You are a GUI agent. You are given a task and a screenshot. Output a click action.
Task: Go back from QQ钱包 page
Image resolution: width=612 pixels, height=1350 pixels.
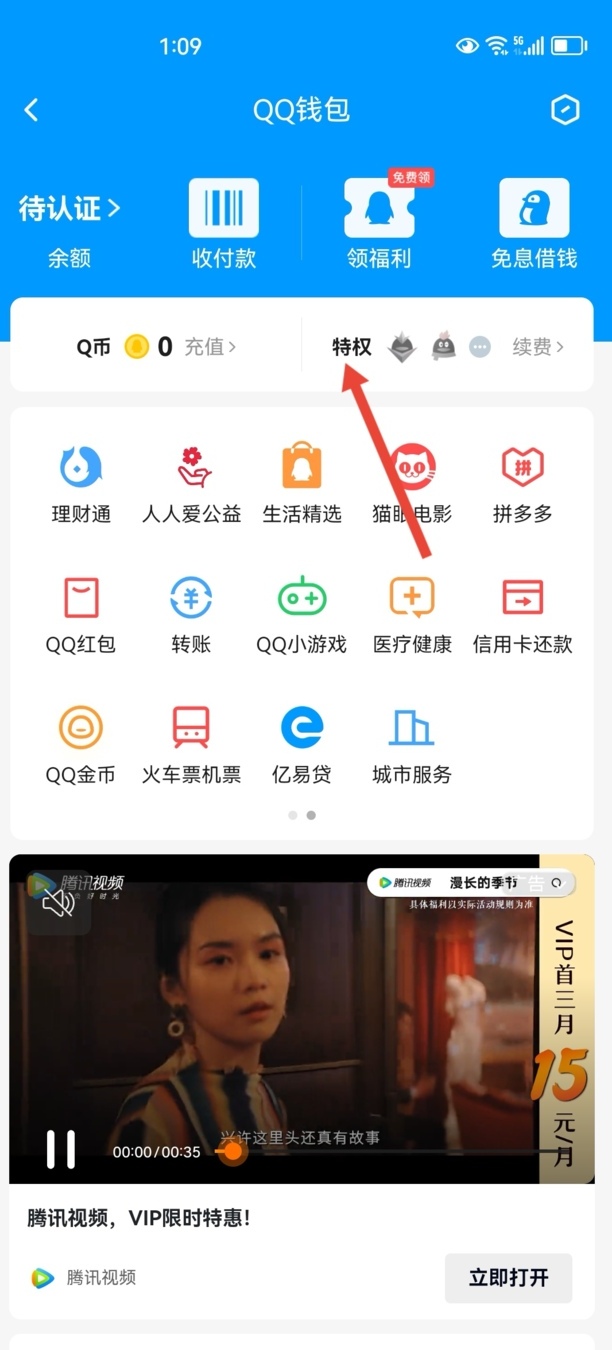31,110
